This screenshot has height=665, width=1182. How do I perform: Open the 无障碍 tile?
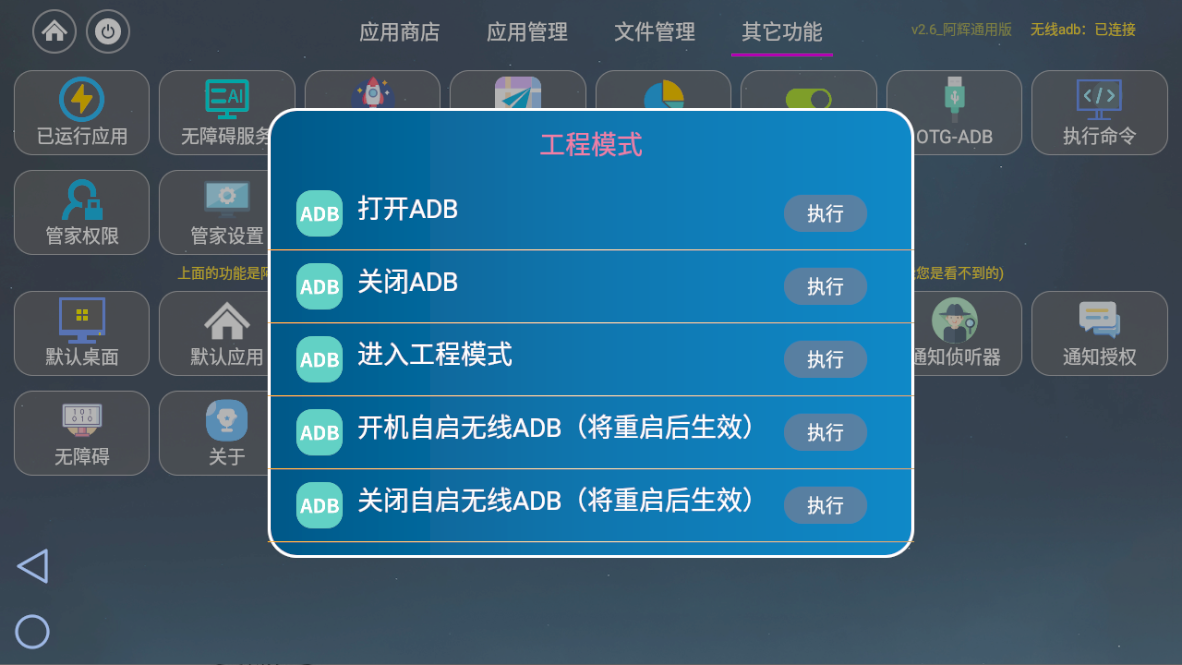click(82, 433)
